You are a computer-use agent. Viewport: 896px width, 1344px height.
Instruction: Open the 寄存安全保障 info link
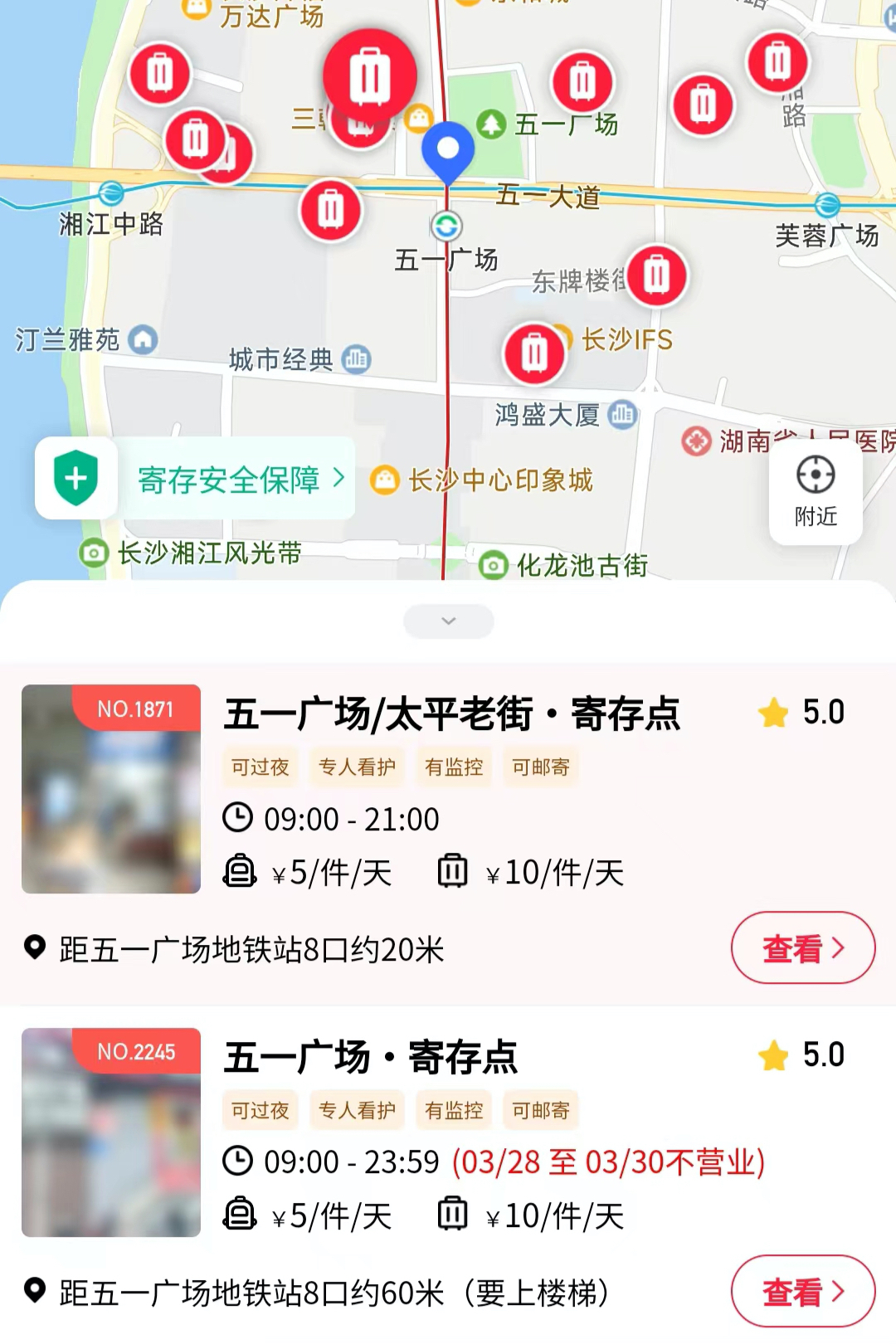click(x=239, y=480)
